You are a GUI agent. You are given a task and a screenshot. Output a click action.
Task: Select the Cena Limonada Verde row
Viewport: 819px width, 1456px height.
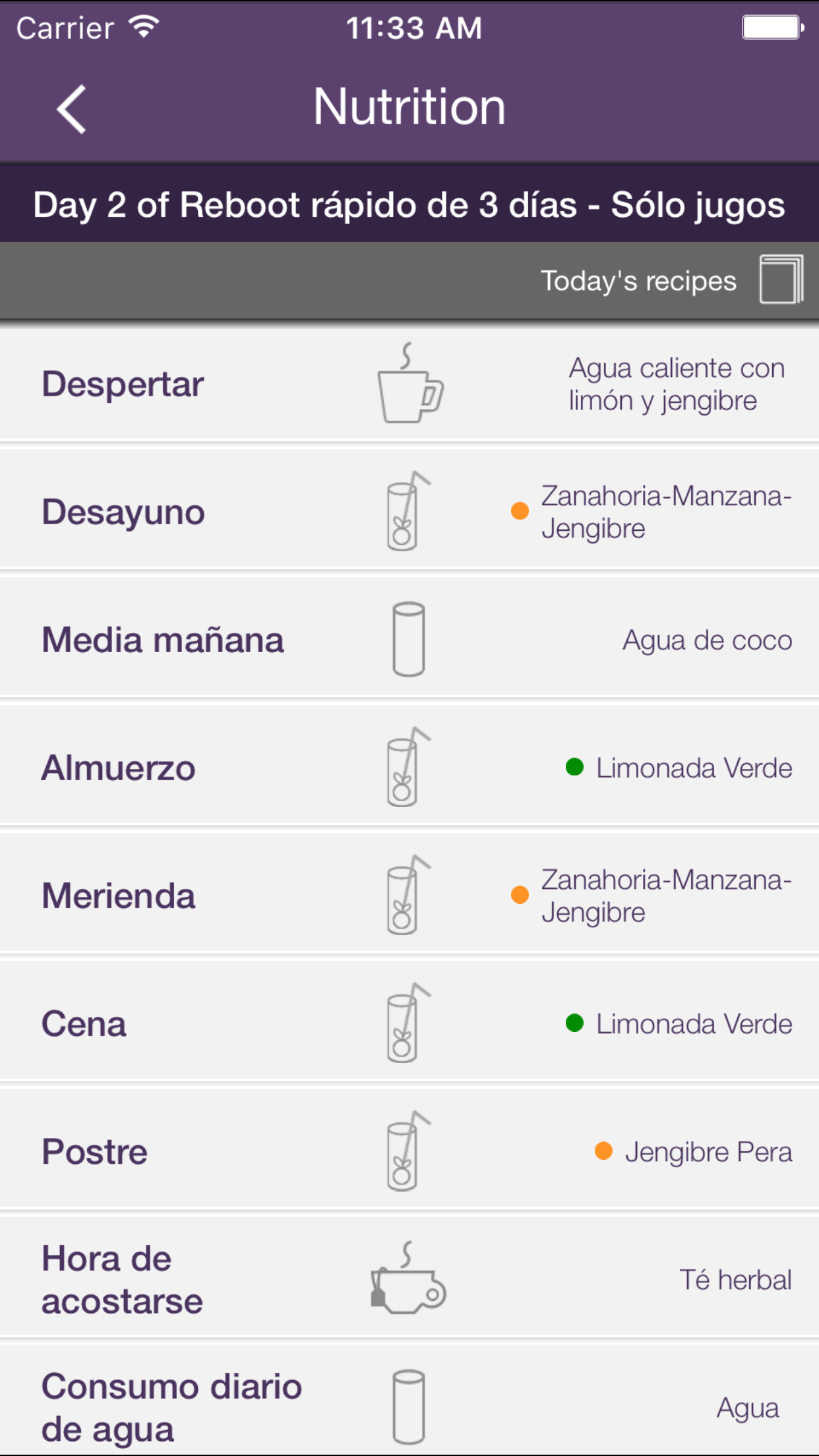click(409, 1023)
